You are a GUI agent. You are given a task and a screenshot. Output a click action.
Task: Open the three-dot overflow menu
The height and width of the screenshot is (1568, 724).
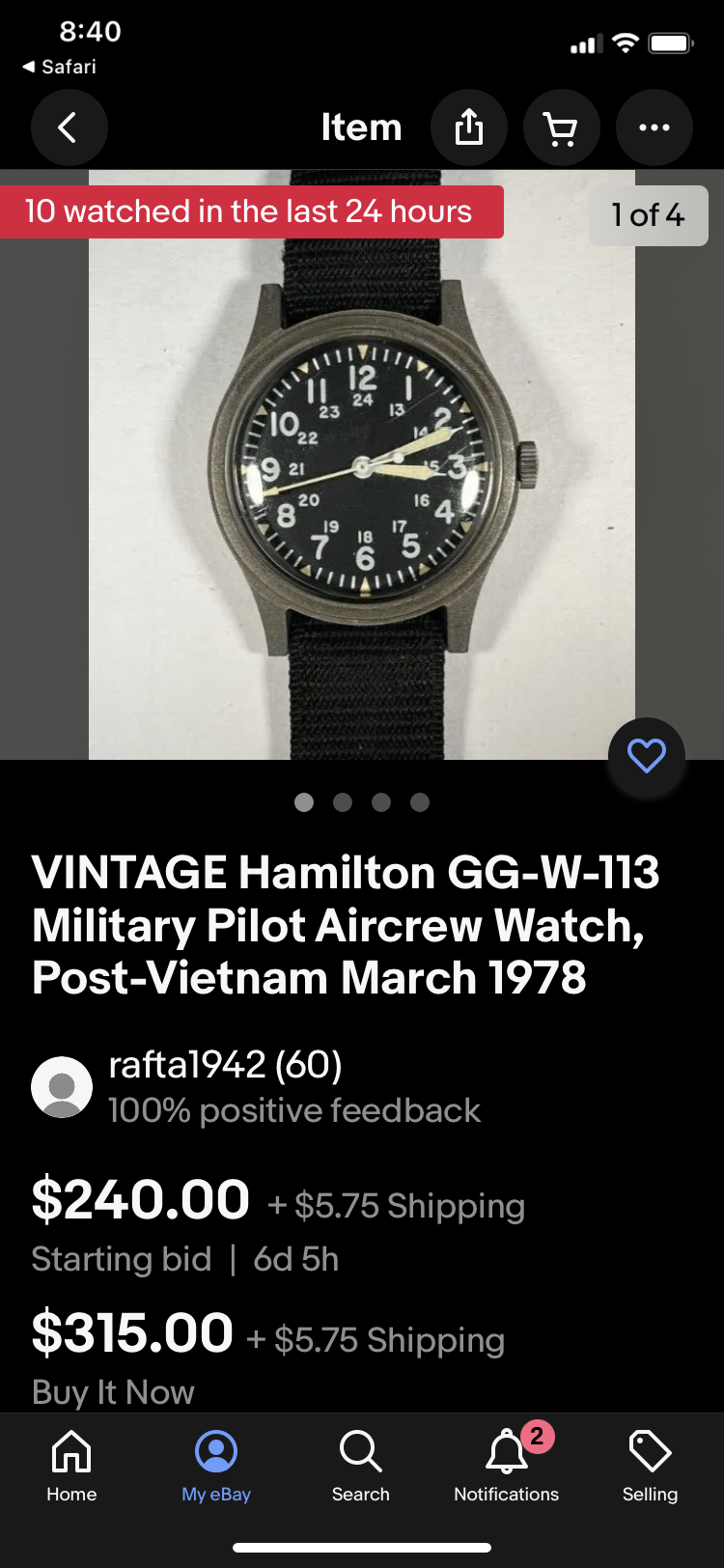(x=654, y=127)
